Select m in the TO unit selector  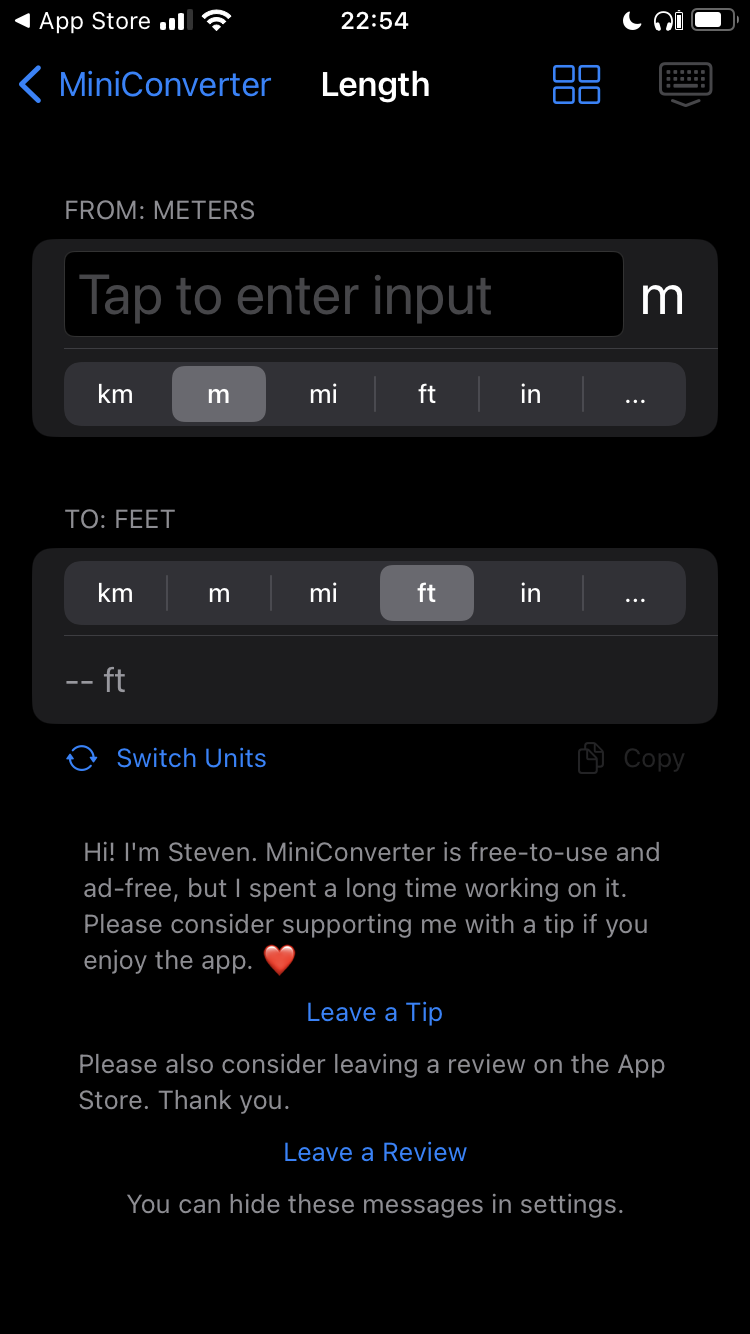[219, 593]
